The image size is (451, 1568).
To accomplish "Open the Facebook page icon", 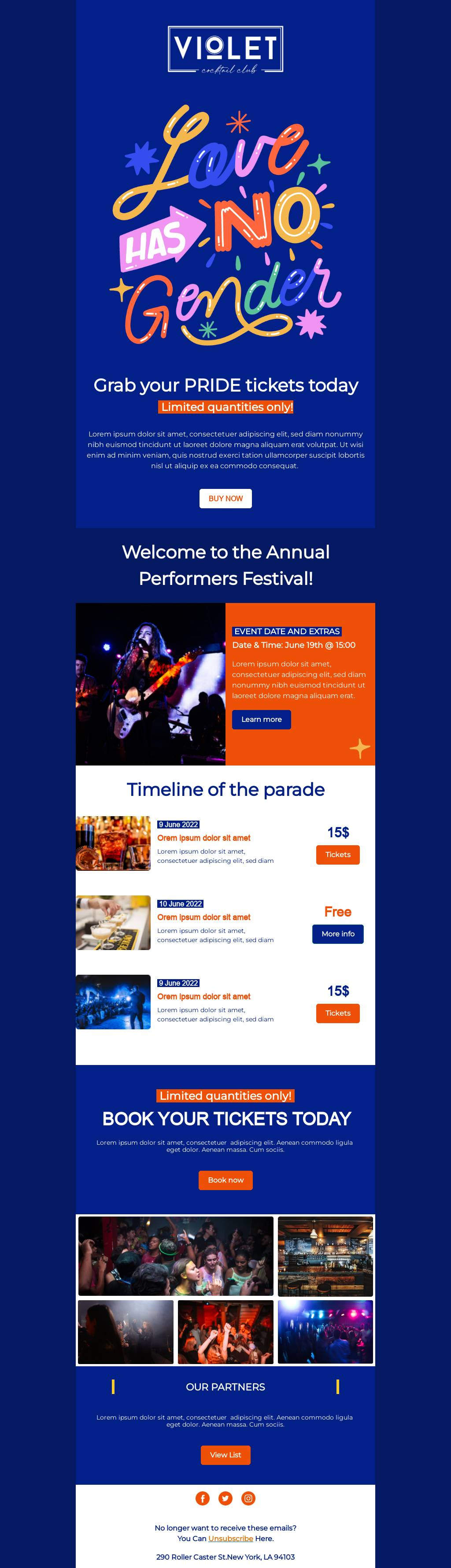I will click(x=203, y=1498).
